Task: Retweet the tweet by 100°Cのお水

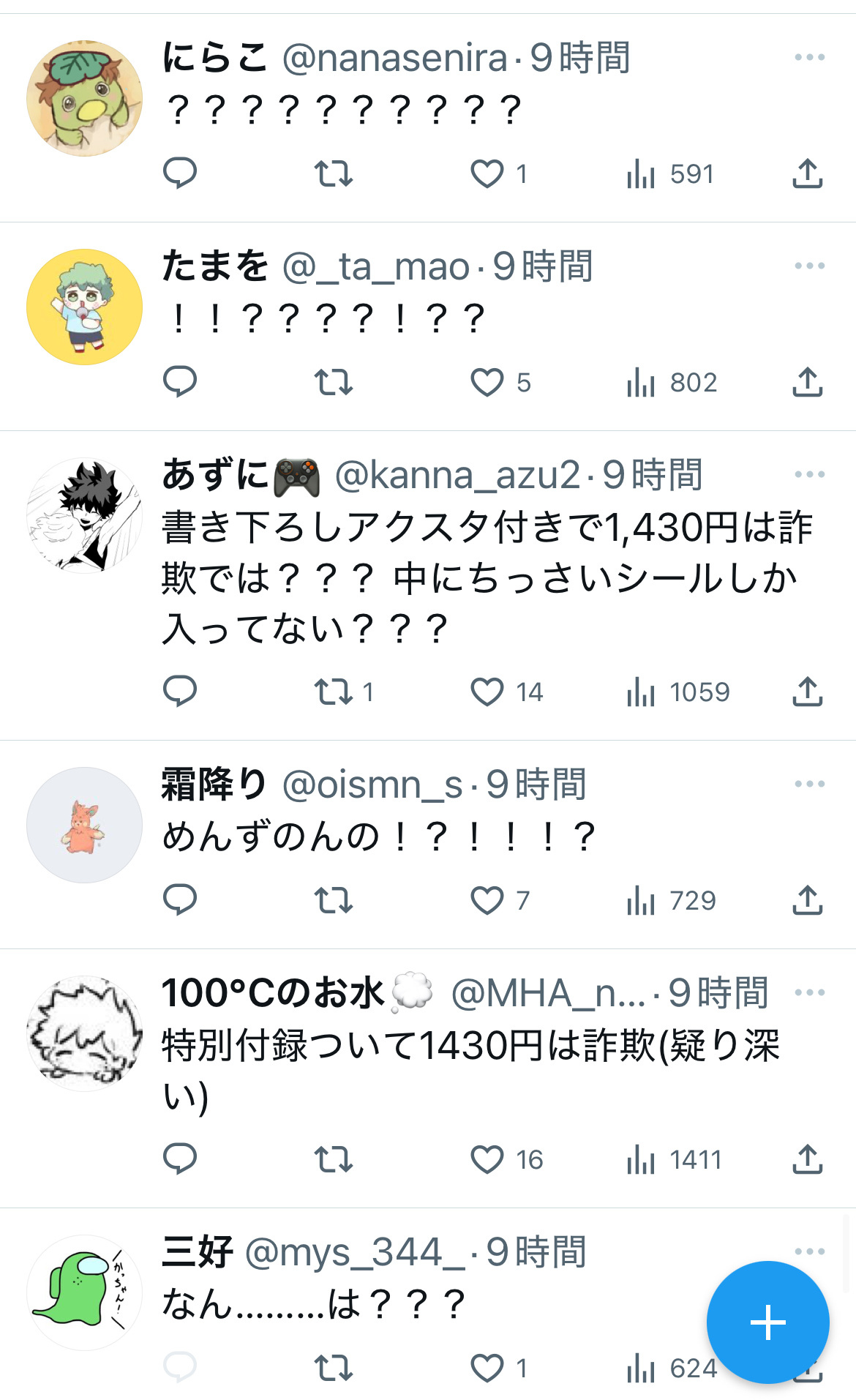Action: click(x=334, y=1159)
